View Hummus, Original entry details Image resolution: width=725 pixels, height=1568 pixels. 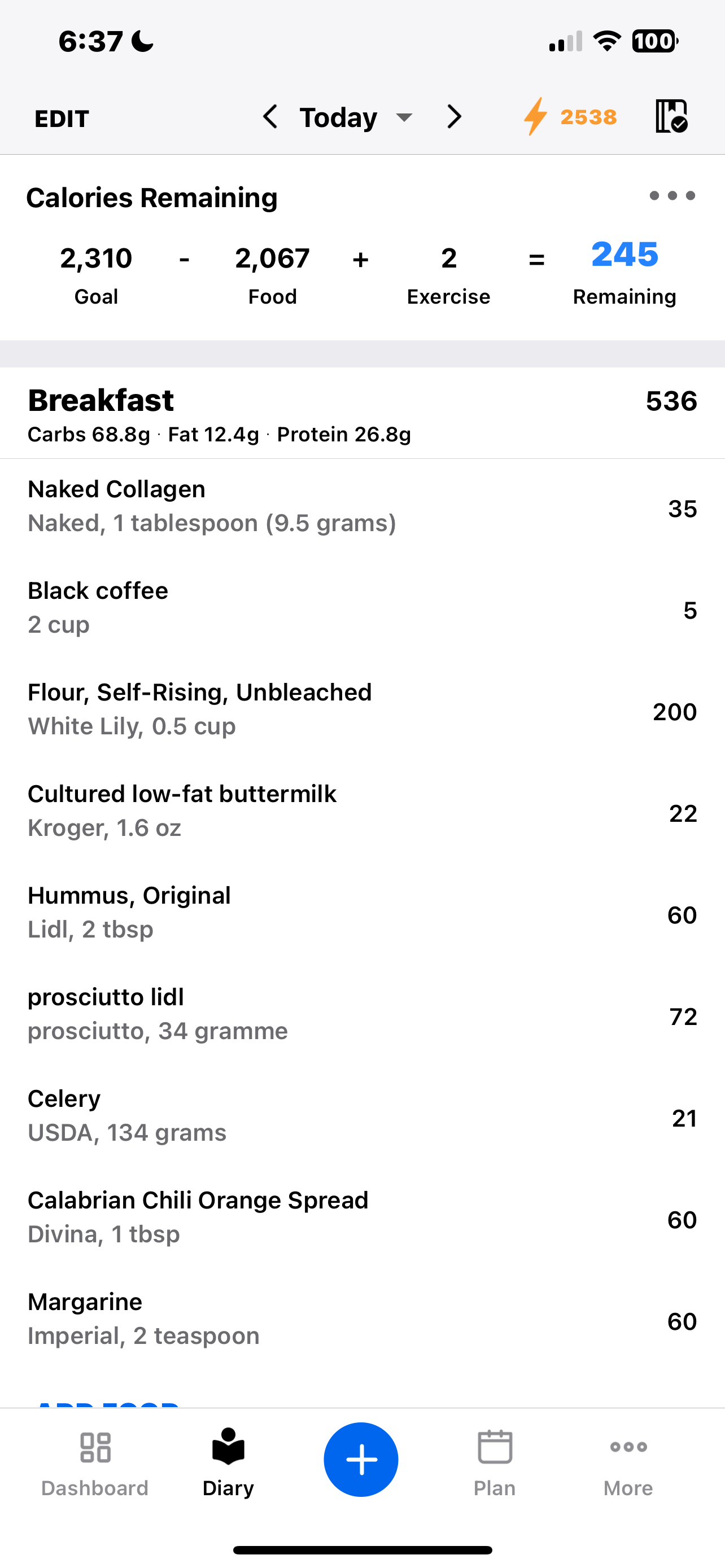coord(362,913)
